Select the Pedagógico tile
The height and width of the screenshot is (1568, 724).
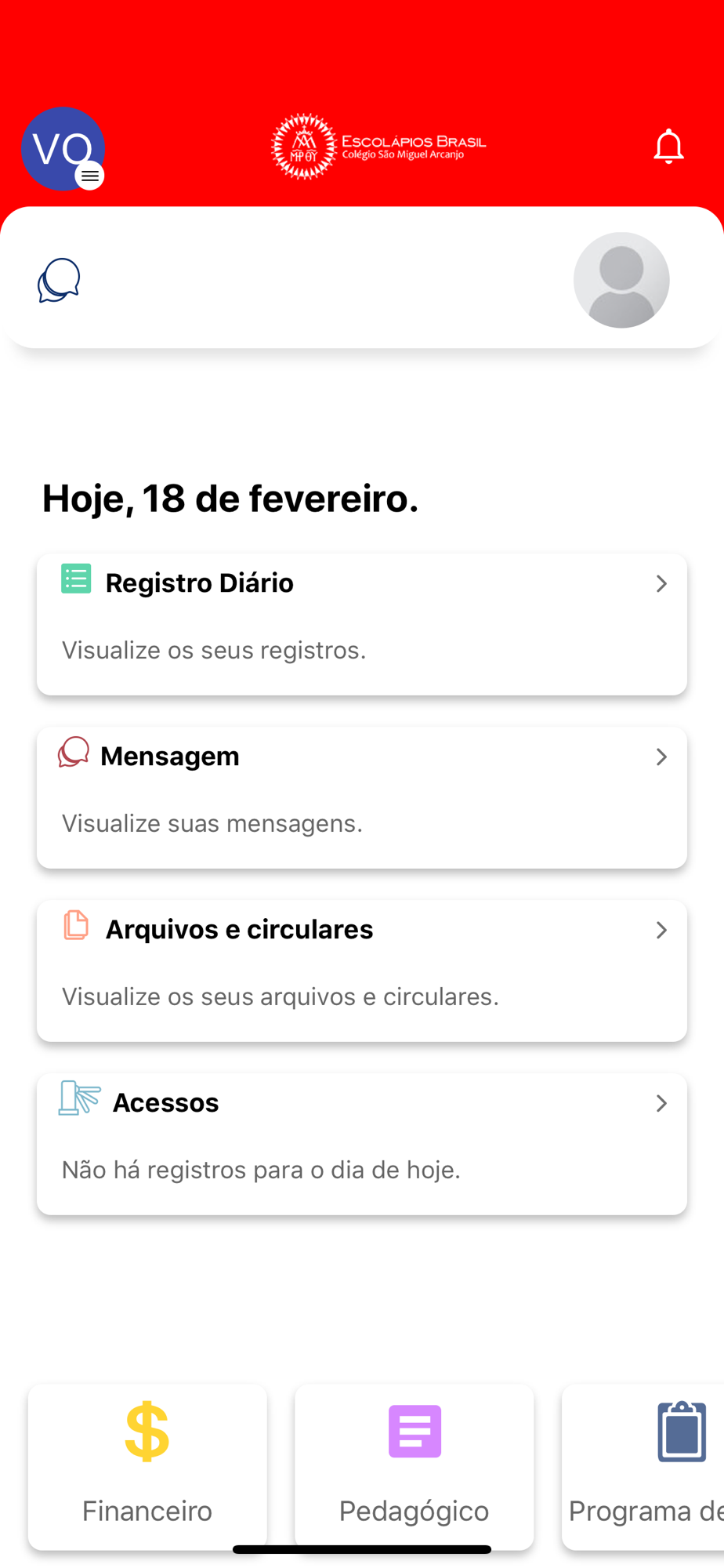414,1467
